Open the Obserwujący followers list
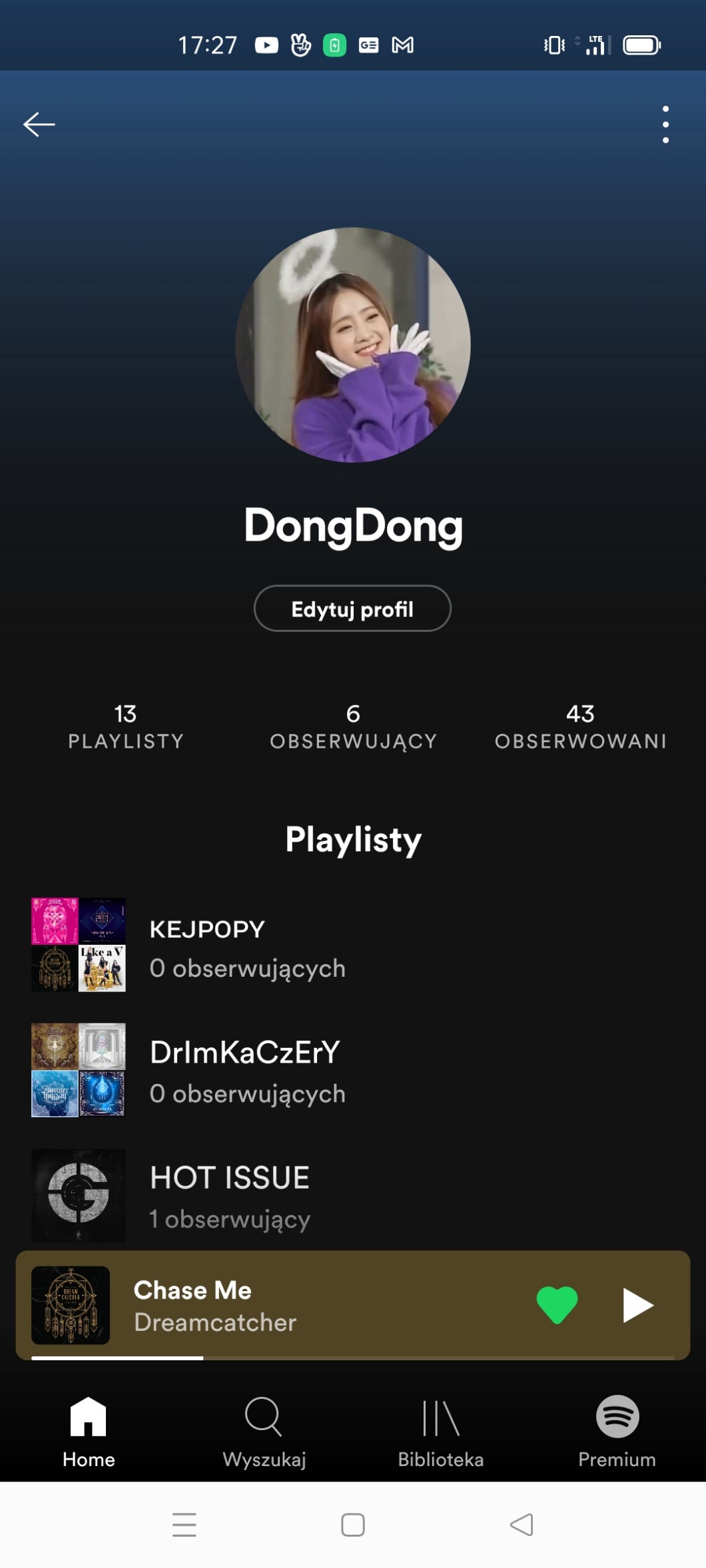The width and height of the screenshot is (706, 1568). point(353,726)
